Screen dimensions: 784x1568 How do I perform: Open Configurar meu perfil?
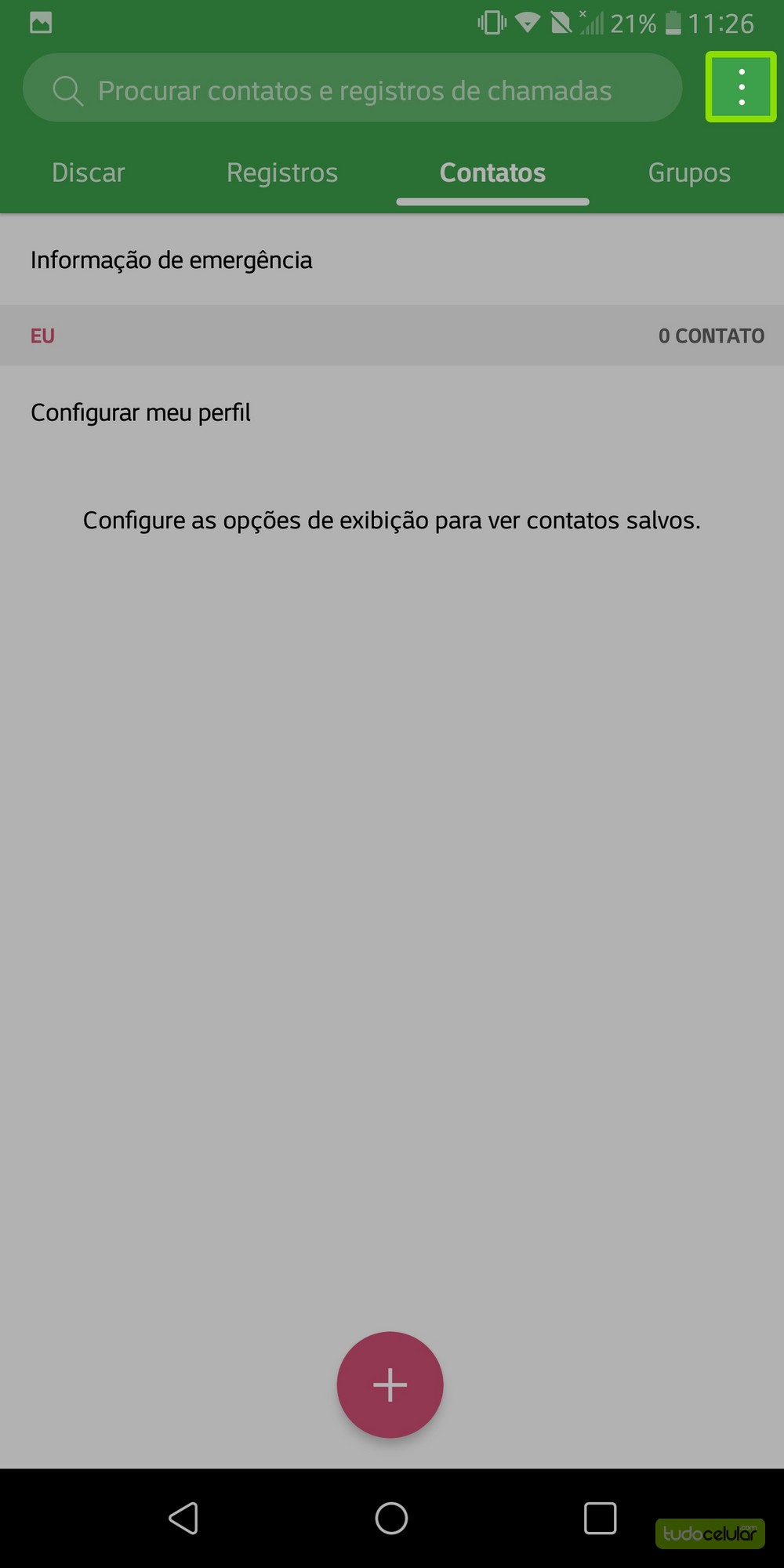[x=141, y=412]
